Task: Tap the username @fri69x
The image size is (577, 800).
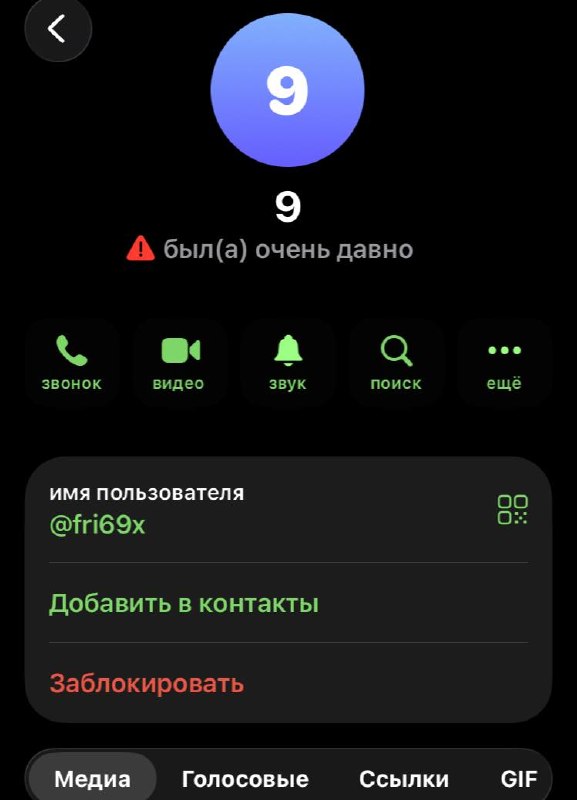Action: pyautogui.click(x=97, y=524)
